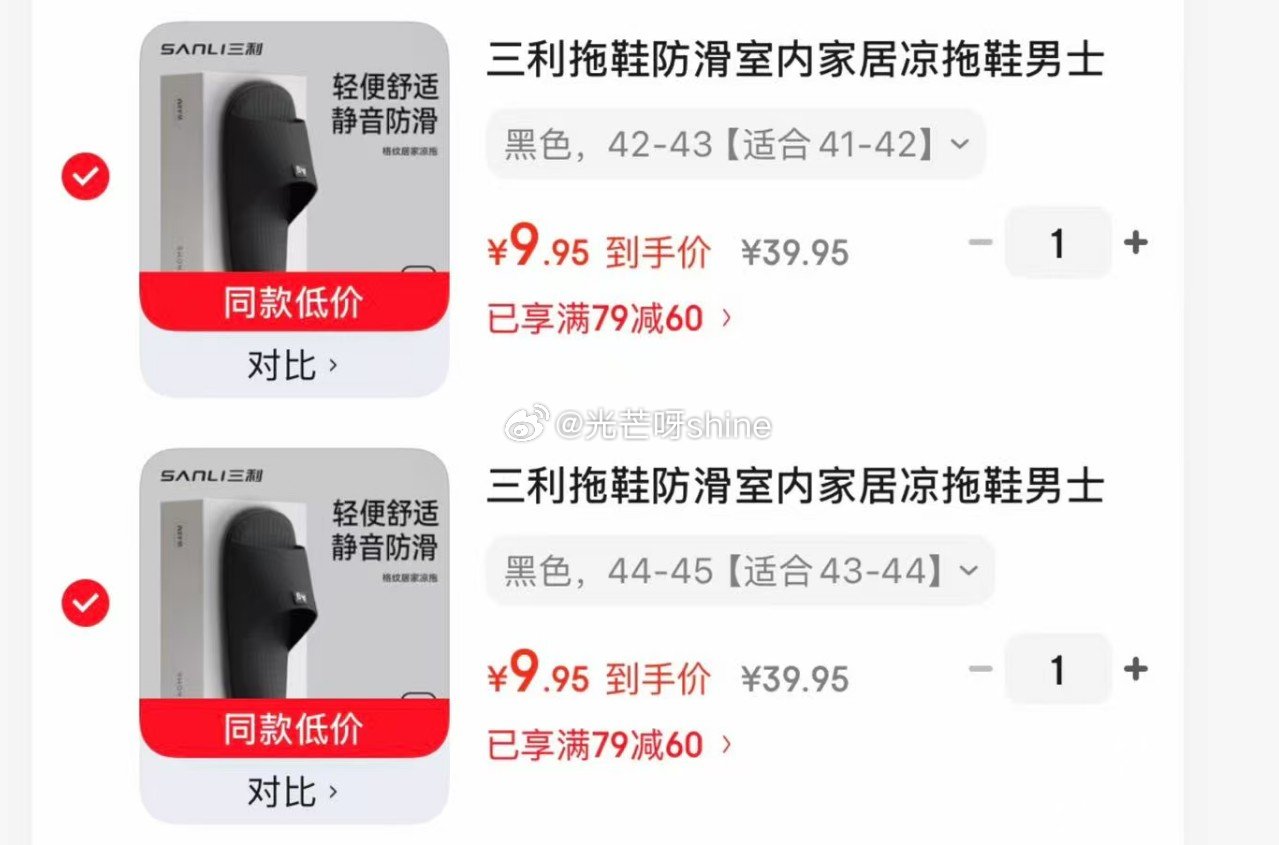
Task: Uncheck the black 44-45 slippers item
Action: pos(86,603)
